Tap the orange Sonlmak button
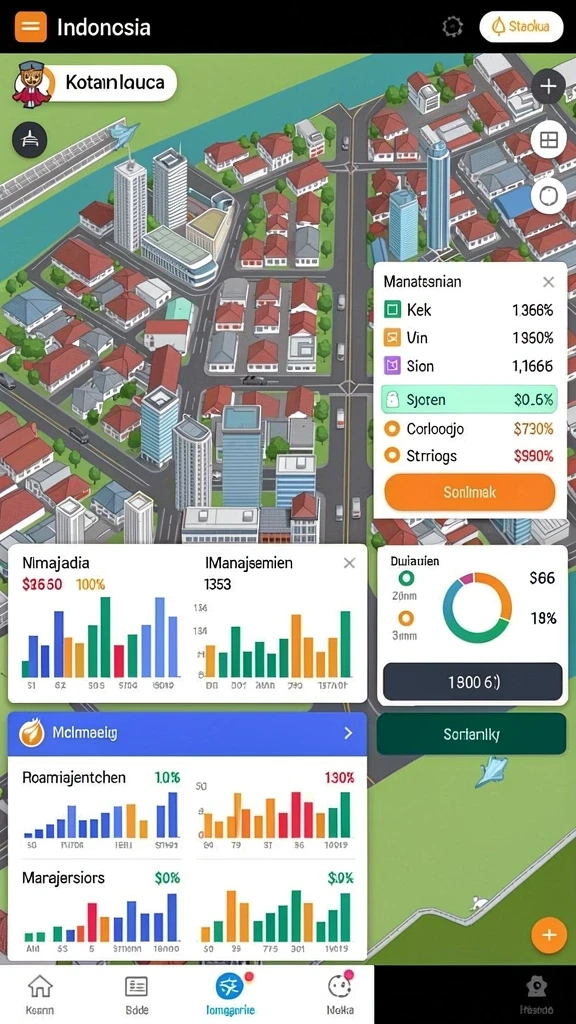The width and height of the screenshot is (576, 1024). pos(470,492)
